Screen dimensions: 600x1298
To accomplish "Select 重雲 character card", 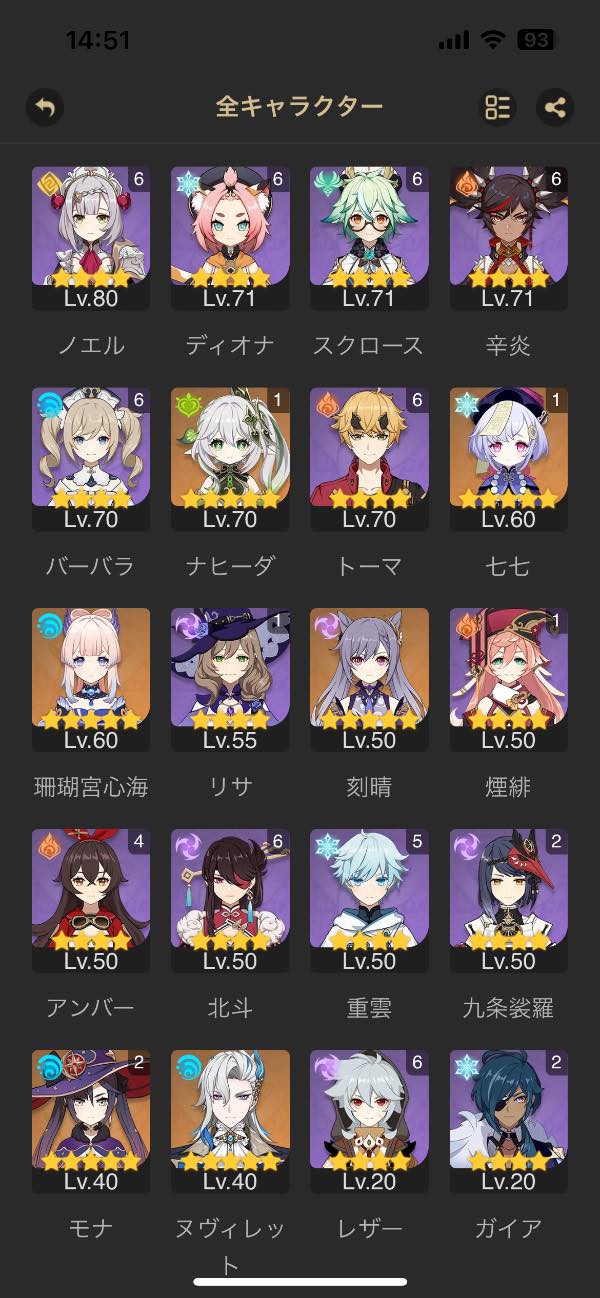I will (369, 900).
